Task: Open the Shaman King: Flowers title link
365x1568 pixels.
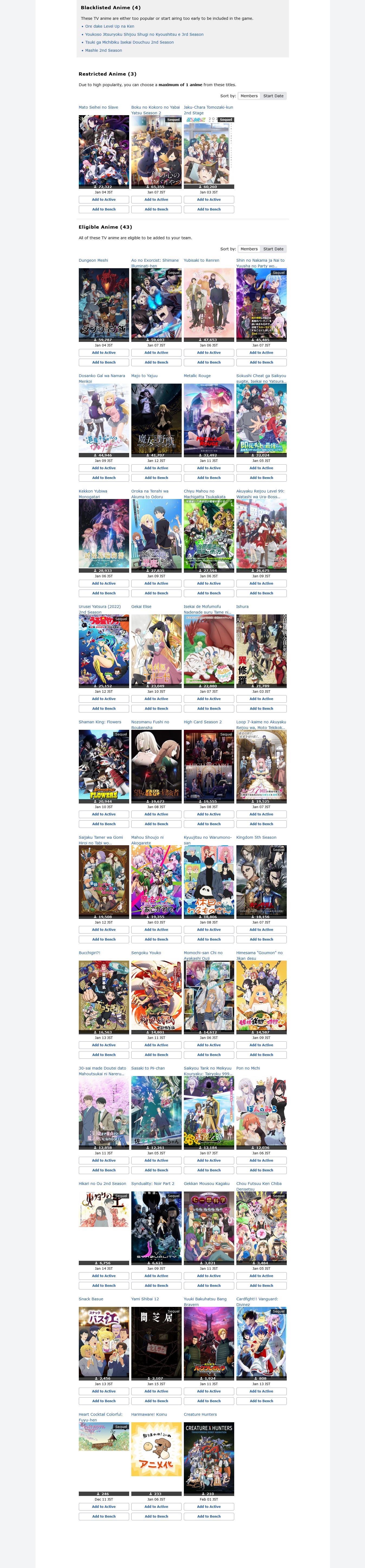Action: [100, 722]
